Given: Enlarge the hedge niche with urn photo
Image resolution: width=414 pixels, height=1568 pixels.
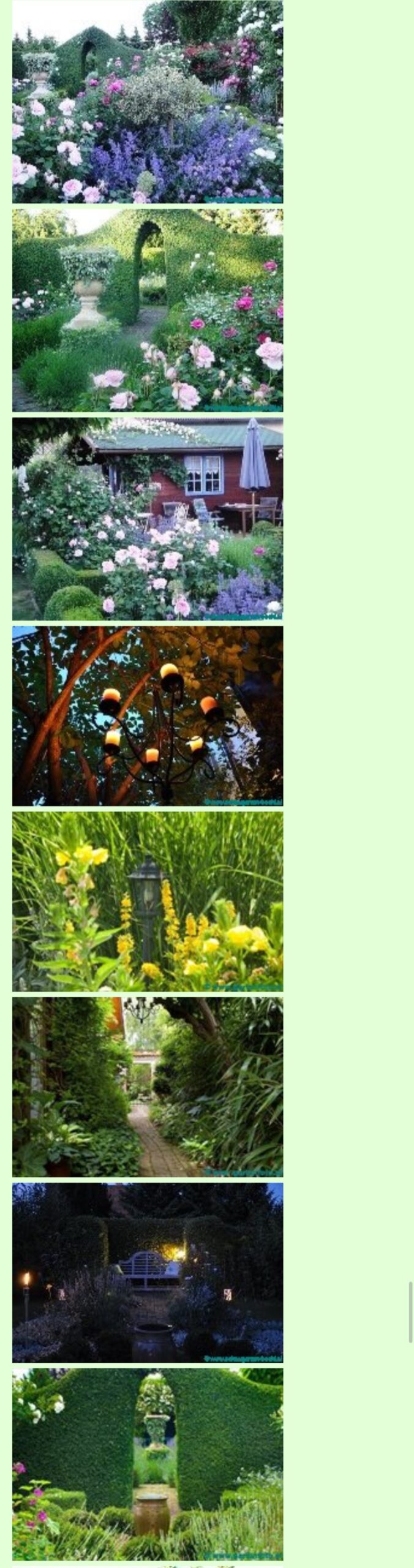Looking at the screenshot, I should 148,1464.
